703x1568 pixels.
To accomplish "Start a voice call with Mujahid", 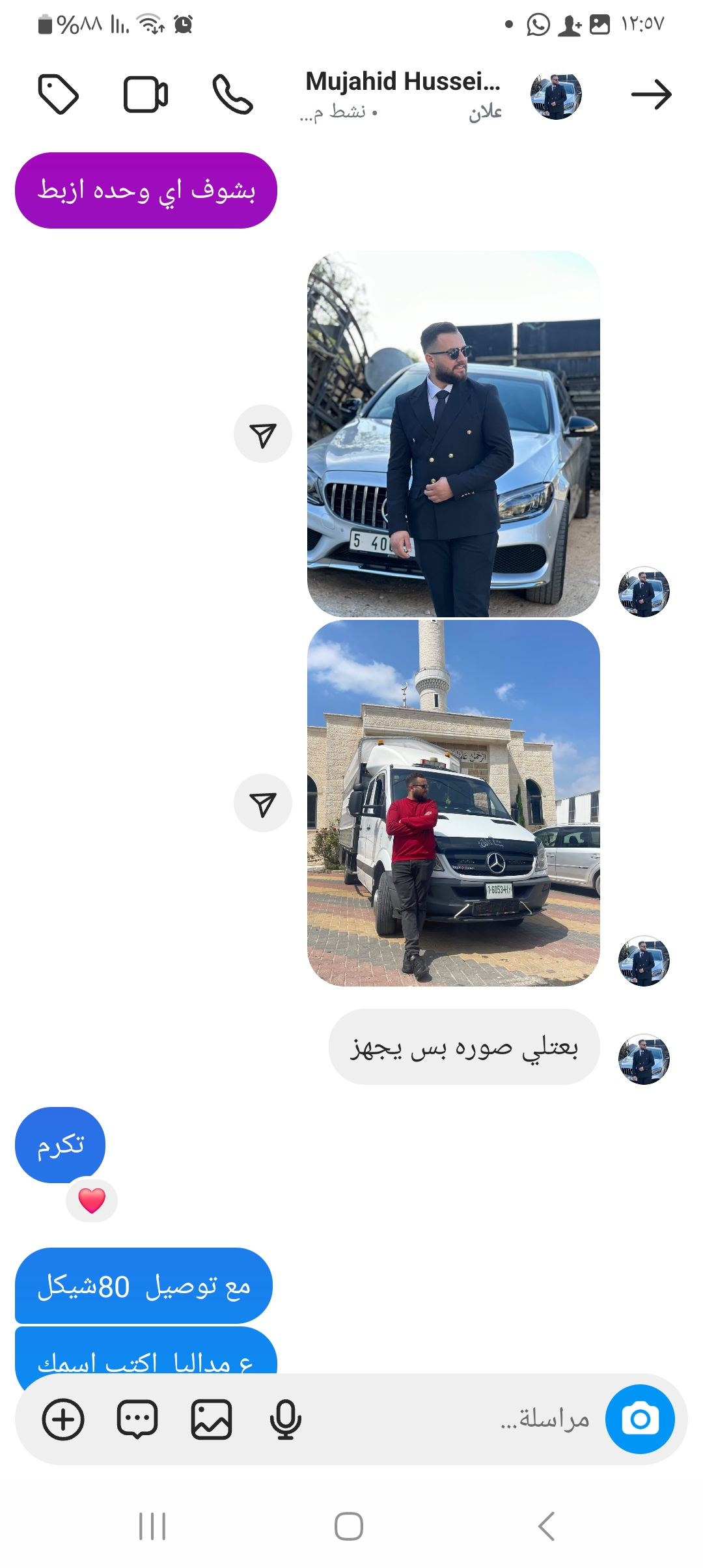I will 232,95.
